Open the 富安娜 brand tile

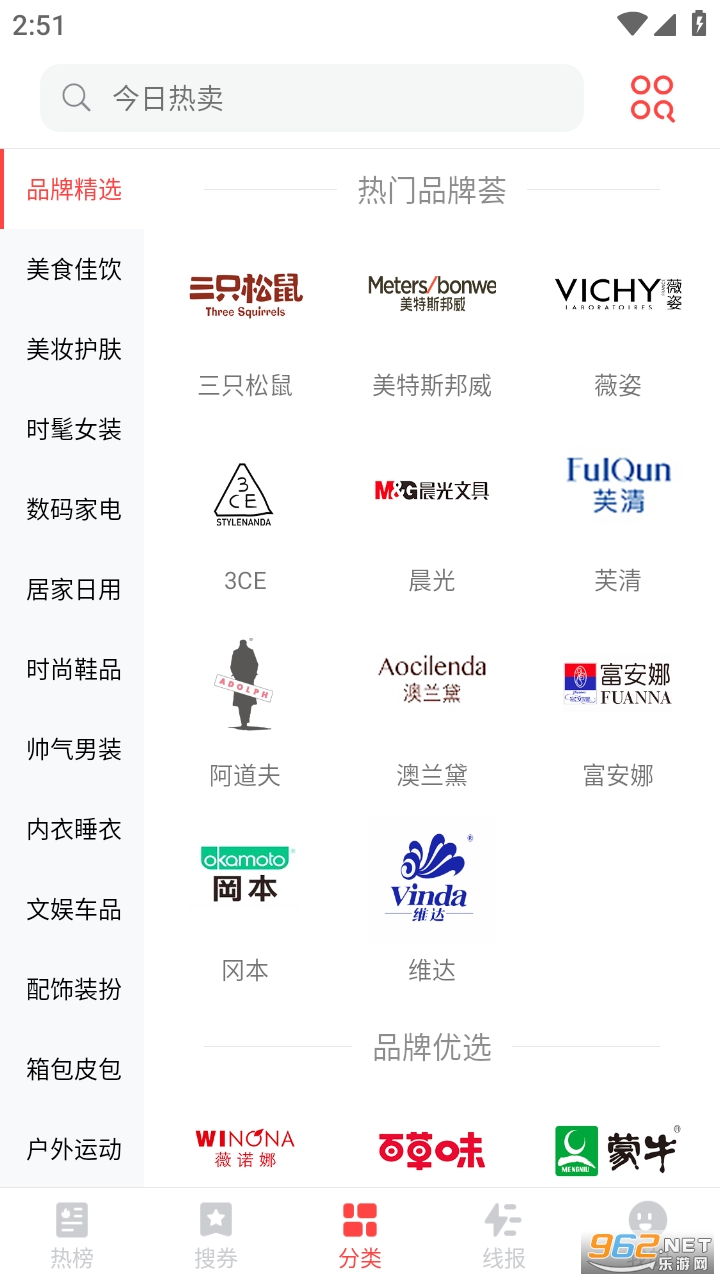618,710
